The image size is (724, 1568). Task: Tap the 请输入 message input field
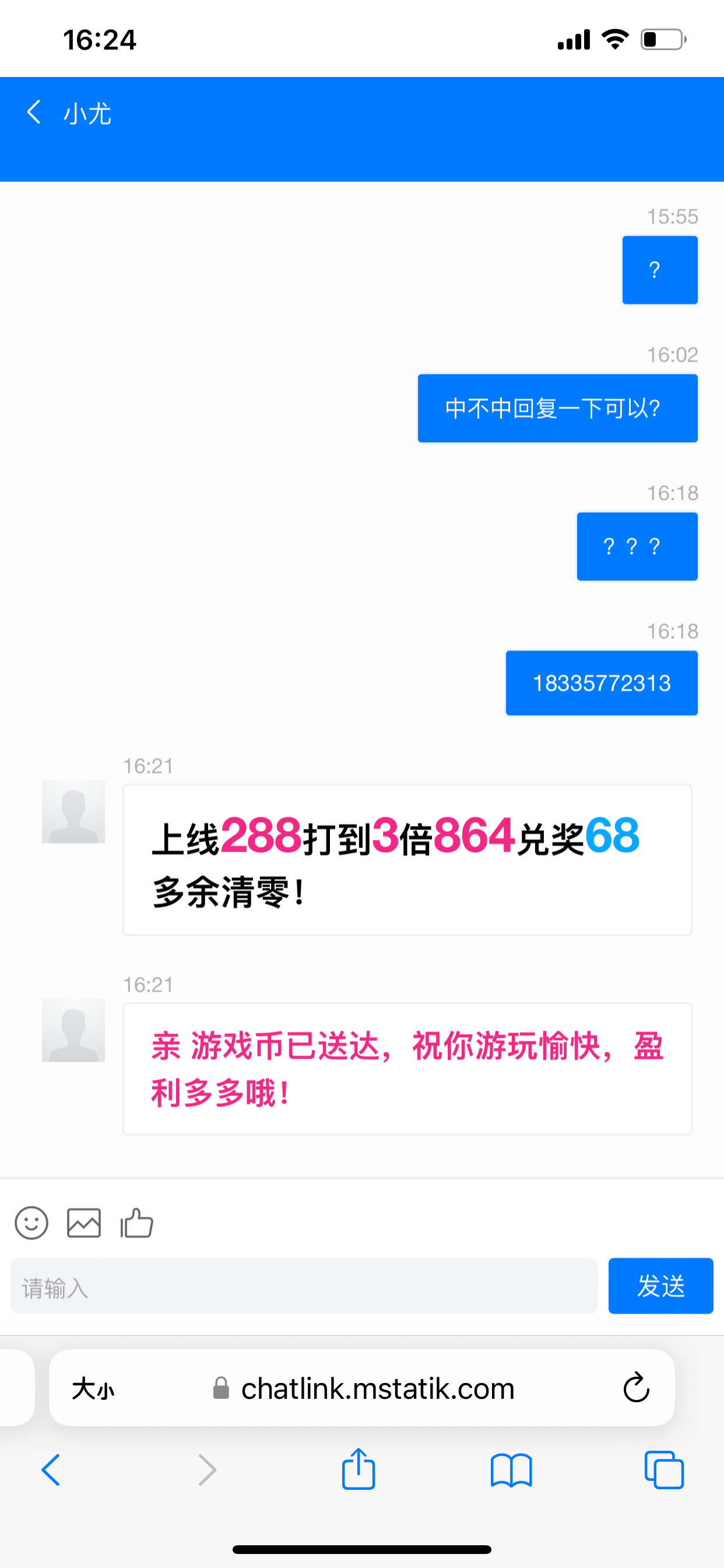point(304,1286)
